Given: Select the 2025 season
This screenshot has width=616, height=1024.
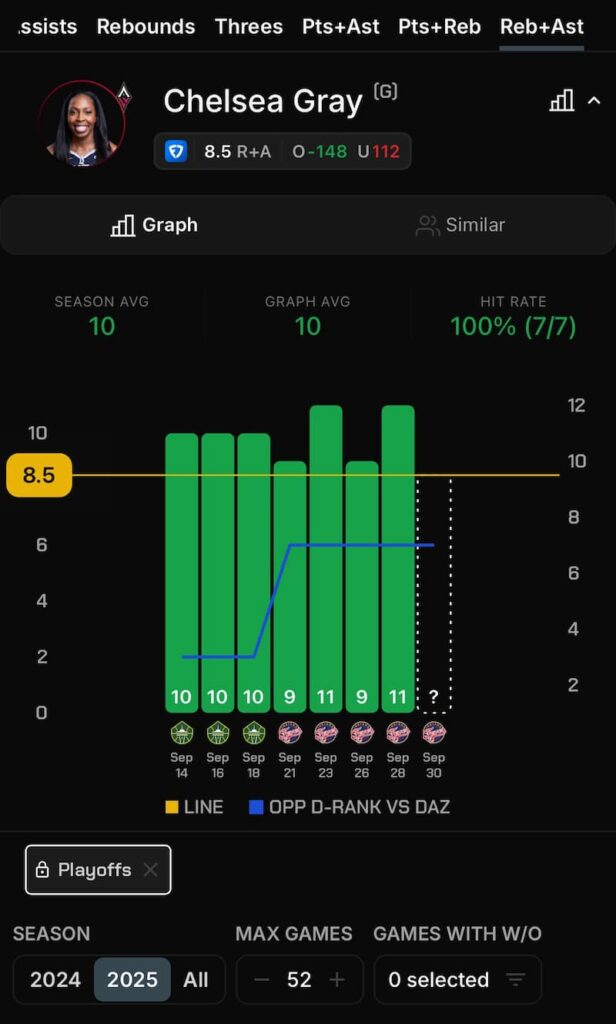Looking at the screenshot, I should (x=132, y=980).
